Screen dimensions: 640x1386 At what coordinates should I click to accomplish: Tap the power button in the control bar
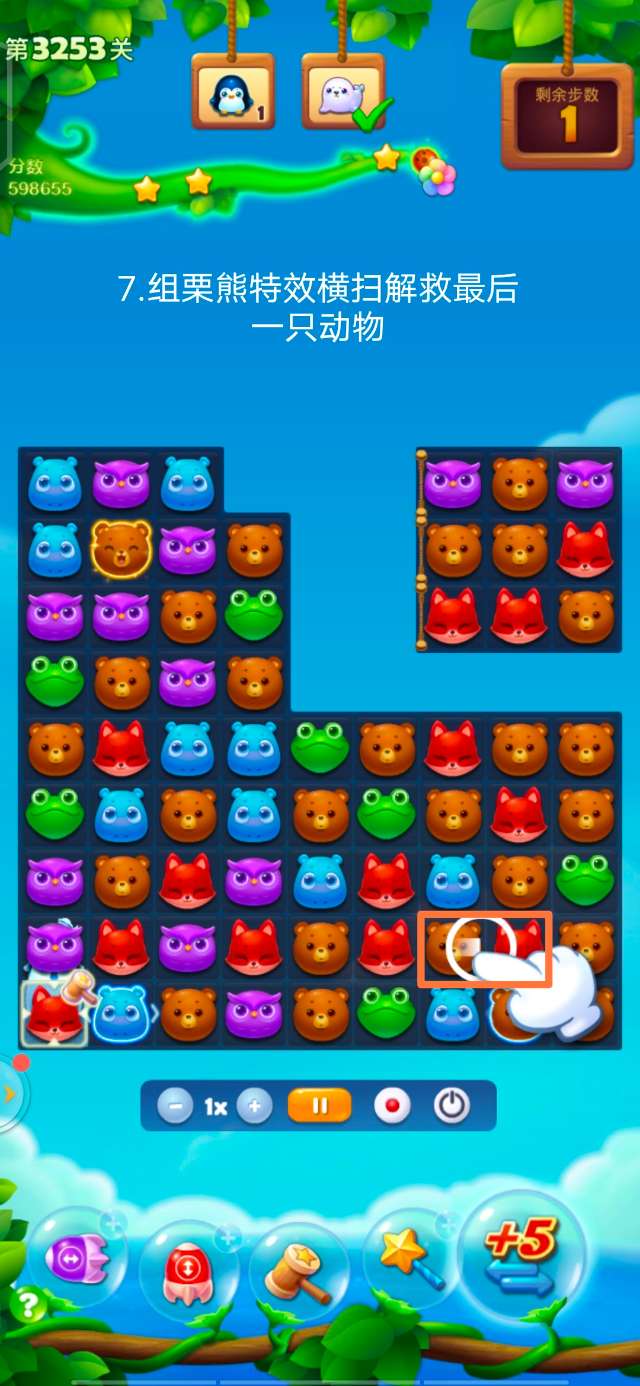coord(452,1107)
